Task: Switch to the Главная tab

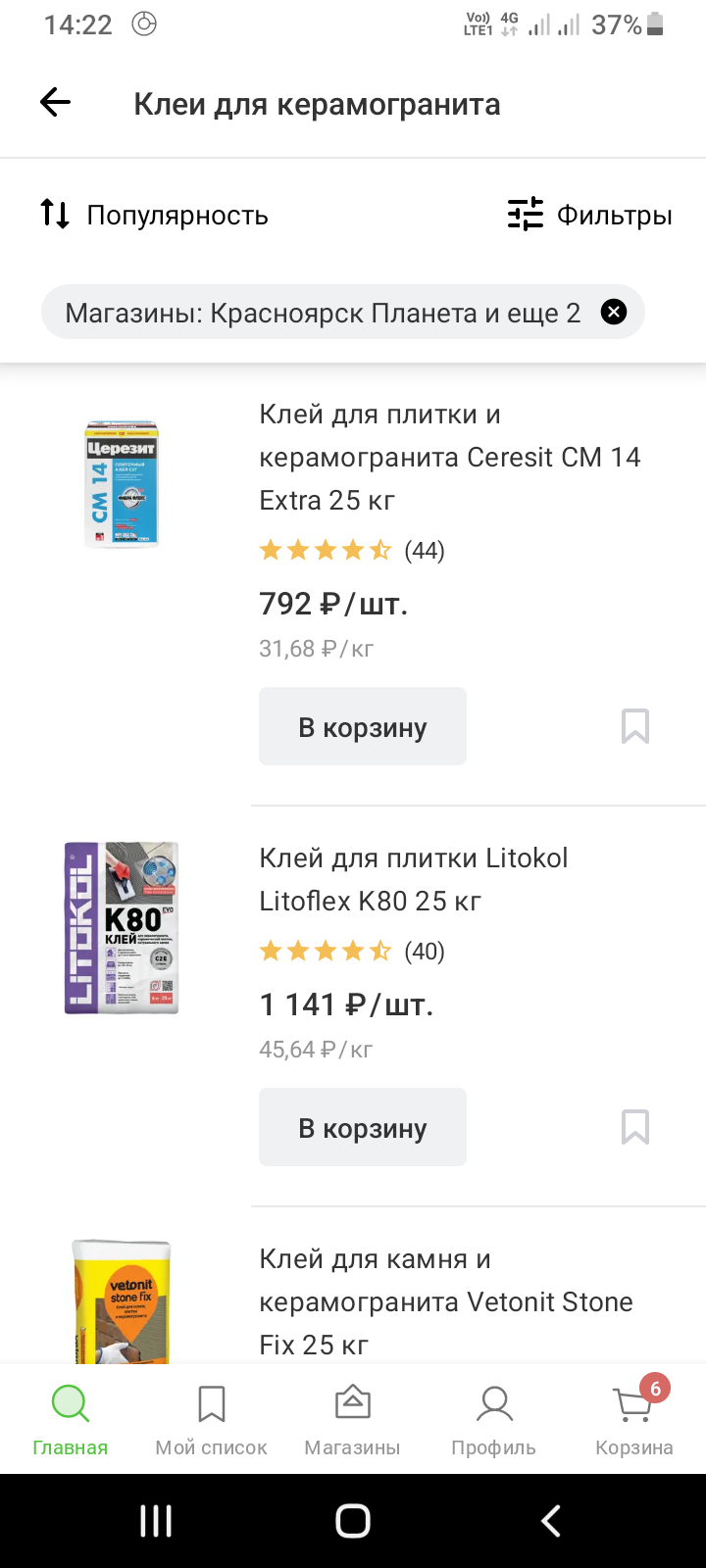Action: click(71, 1419)
